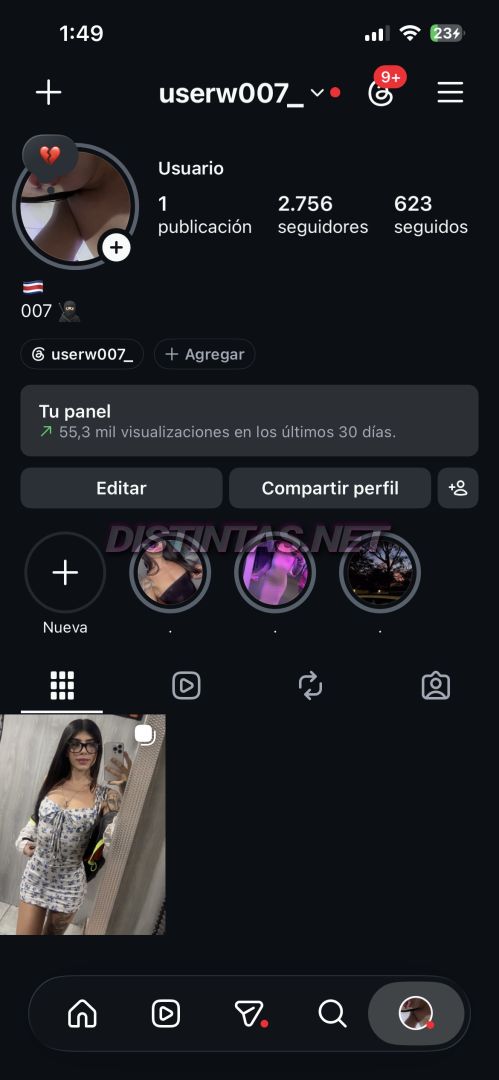The image size is (499, 1080).
Task: Go to the home feed tab
Action: point(82,1014)
